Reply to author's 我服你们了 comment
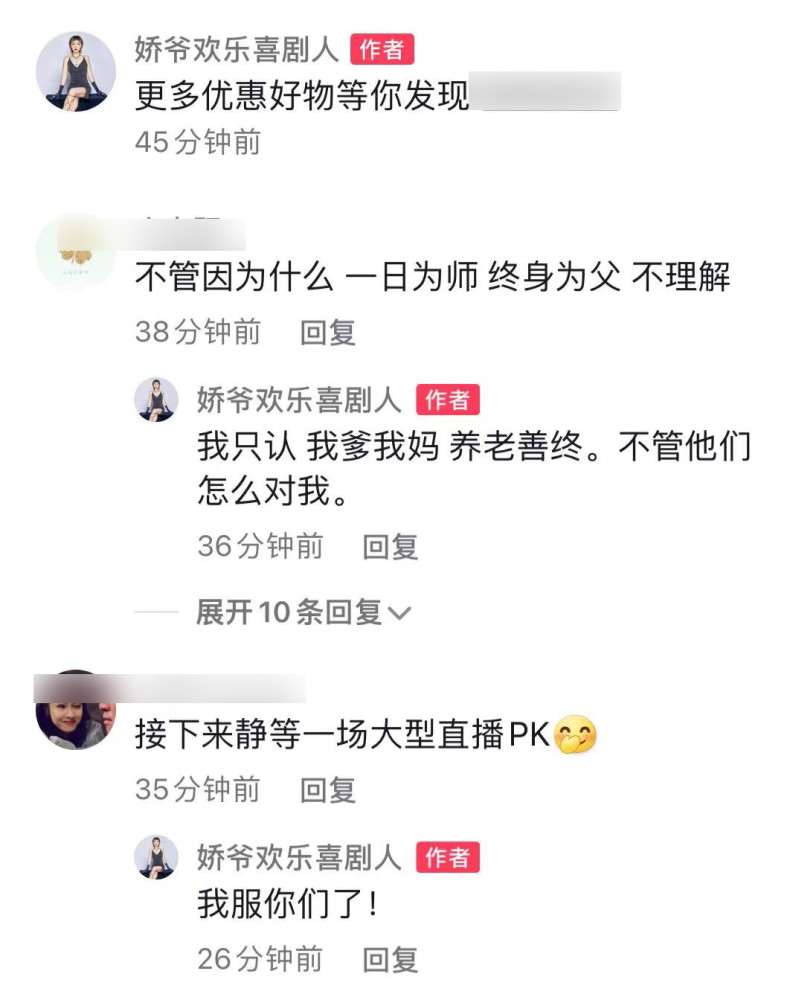This screenshot has width=790, height=1000. point(390,960)
